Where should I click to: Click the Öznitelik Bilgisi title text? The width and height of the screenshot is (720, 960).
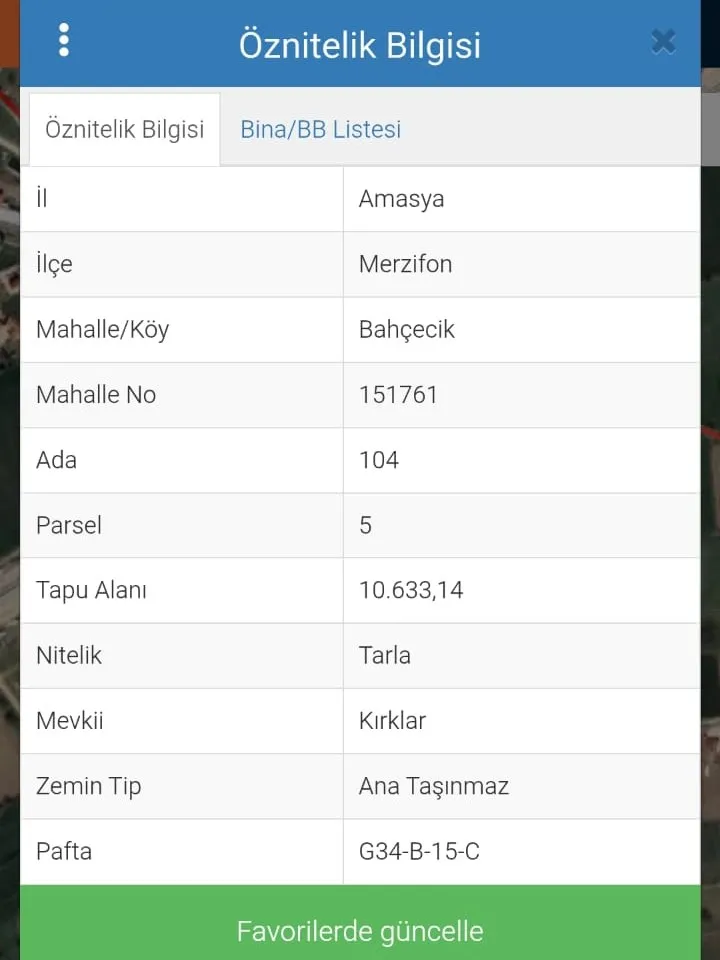tap(359, 43)
